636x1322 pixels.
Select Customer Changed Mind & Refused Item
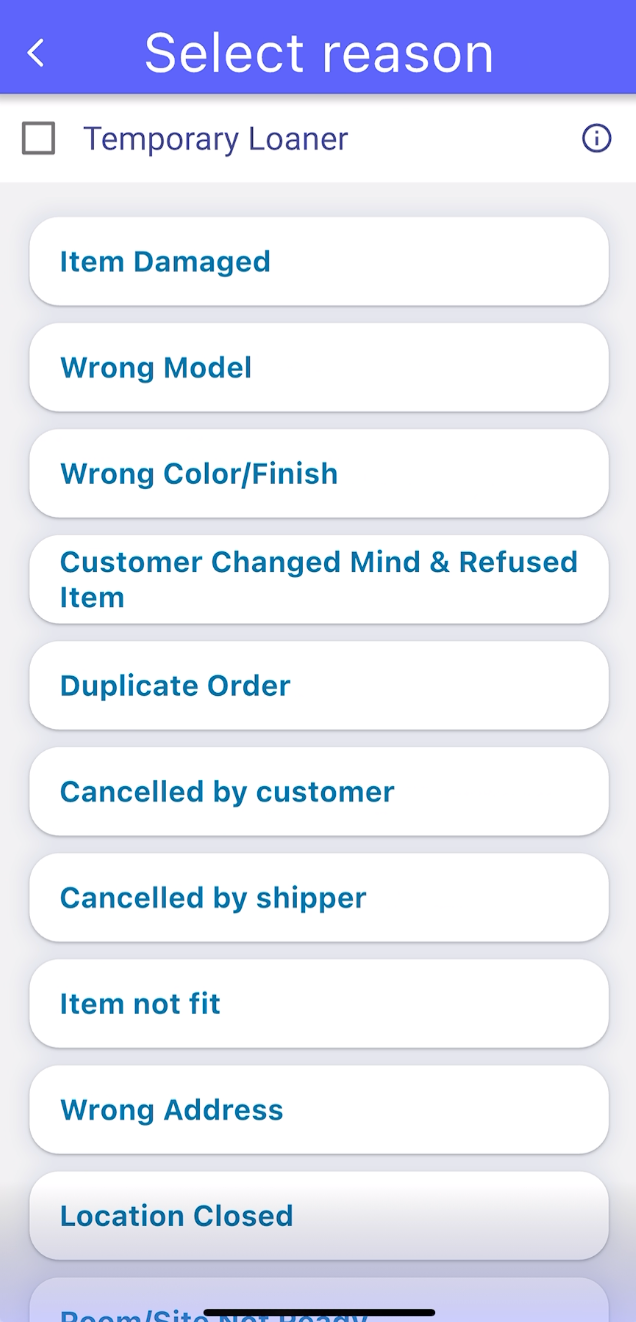[319, 580]
